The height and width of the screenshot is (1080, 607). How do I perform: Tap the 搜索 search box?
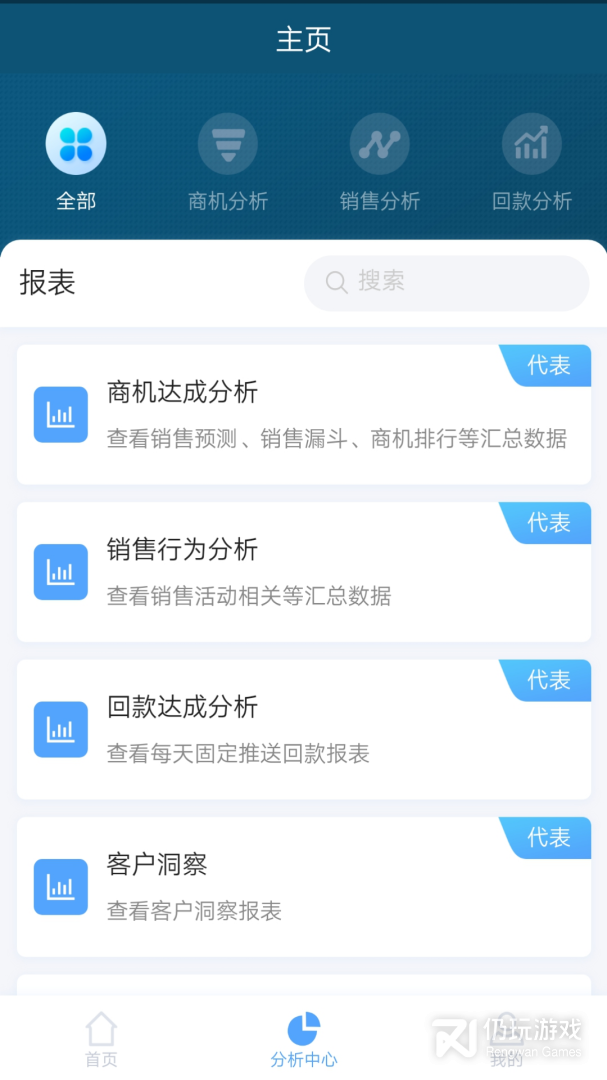(446, 283)
